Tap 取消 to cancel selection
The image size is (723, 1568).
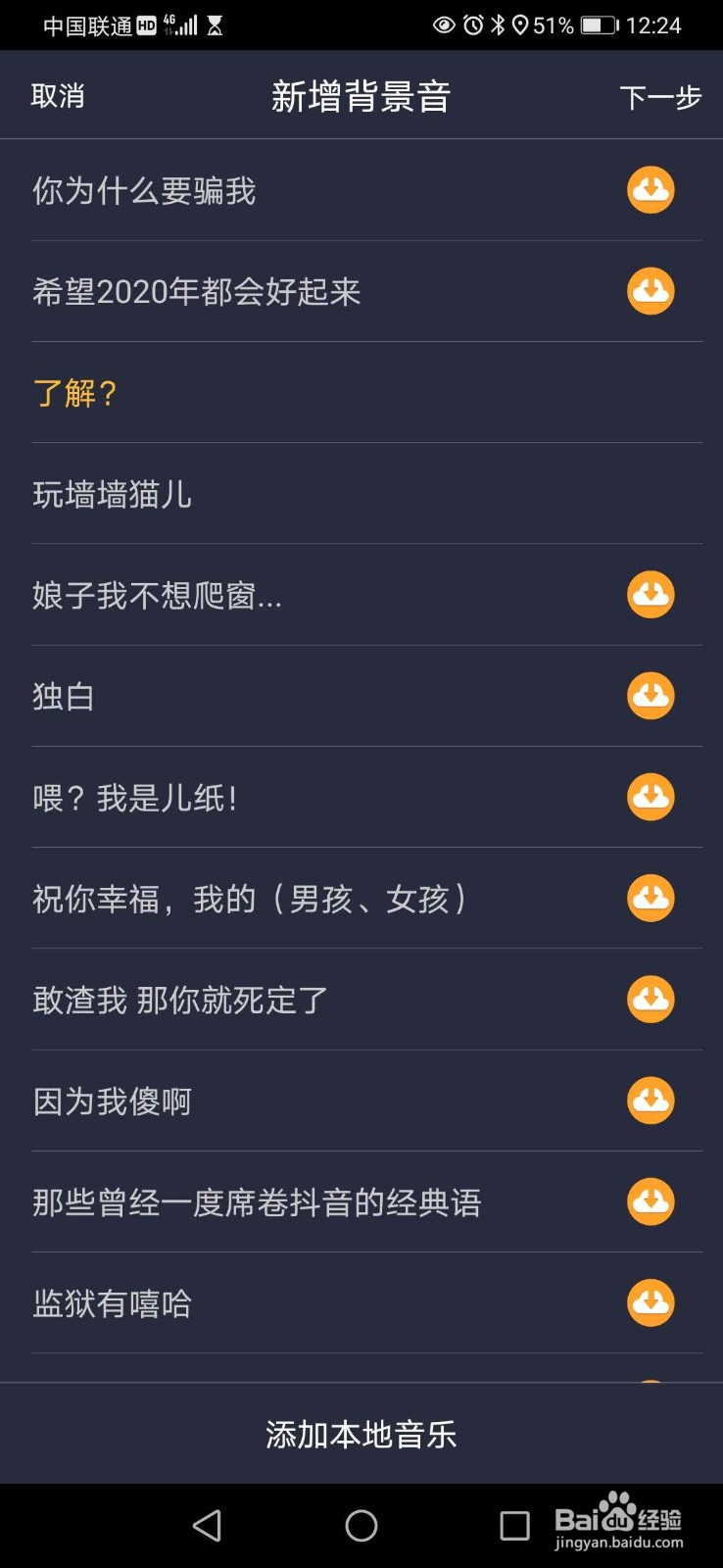pos(58,96)
